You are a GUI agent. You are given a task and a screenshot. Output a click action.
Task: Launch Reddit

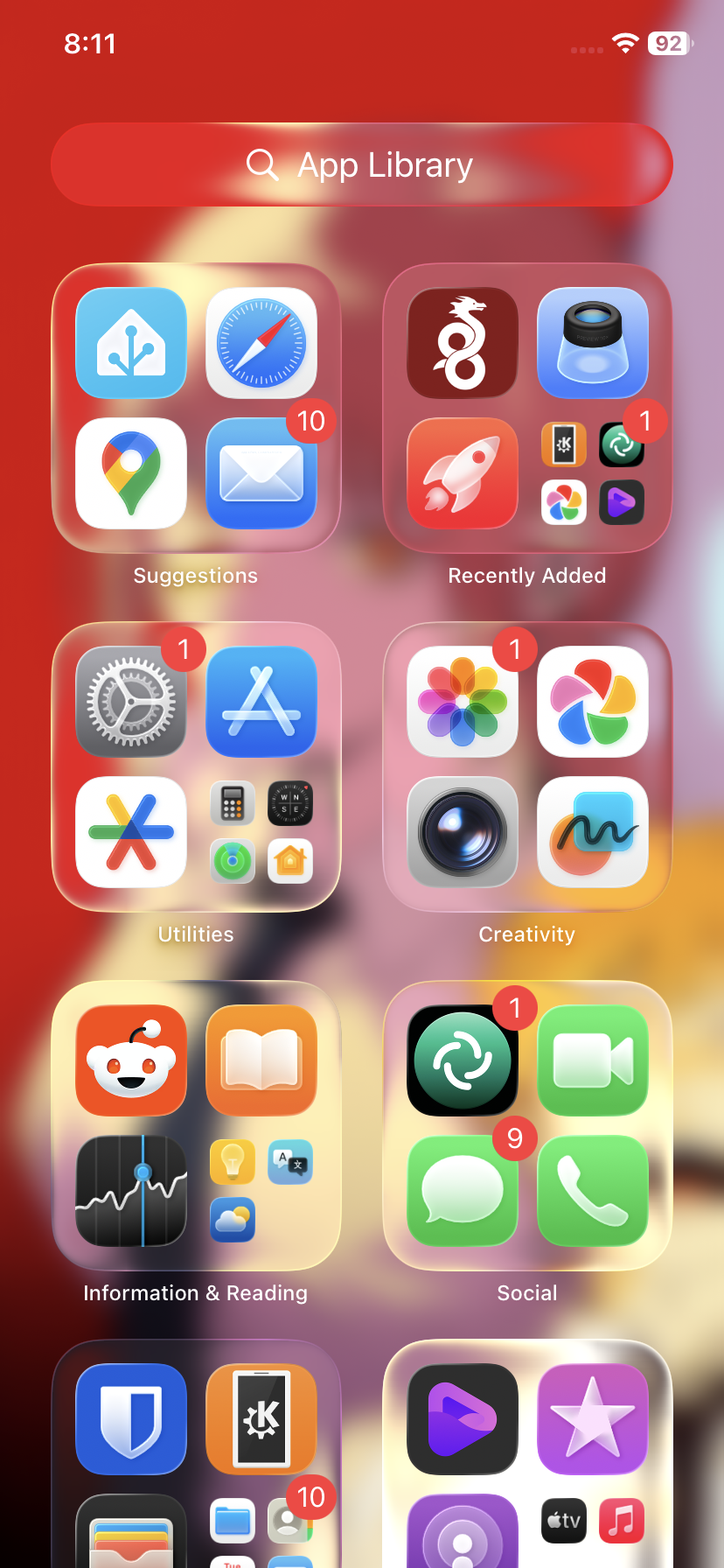pyautogui.click(x=131, y=1060)
